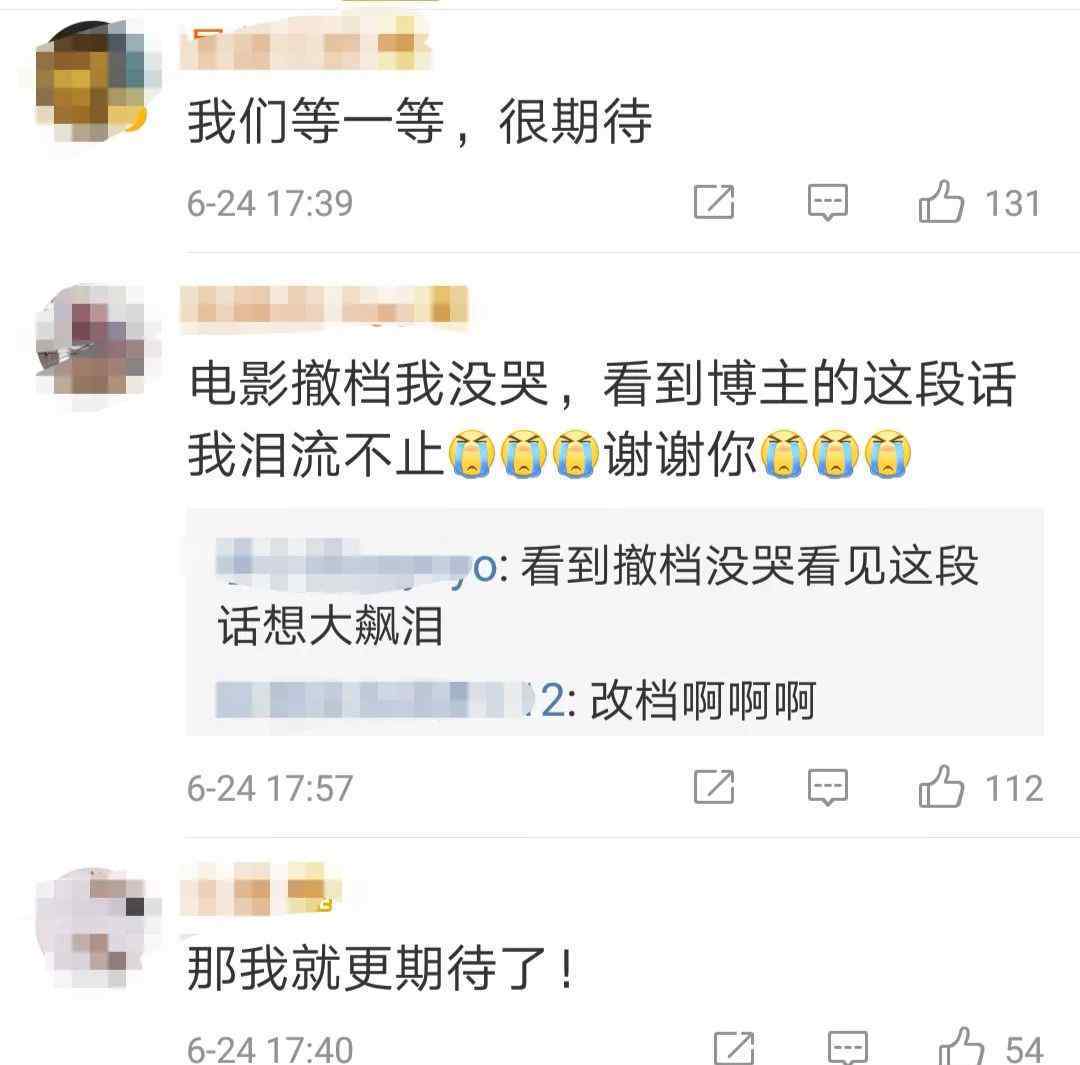This screenshot has width=1080, height=1065.
Task: Repost the comment 我们等一等，很期待
Action: 714,203
